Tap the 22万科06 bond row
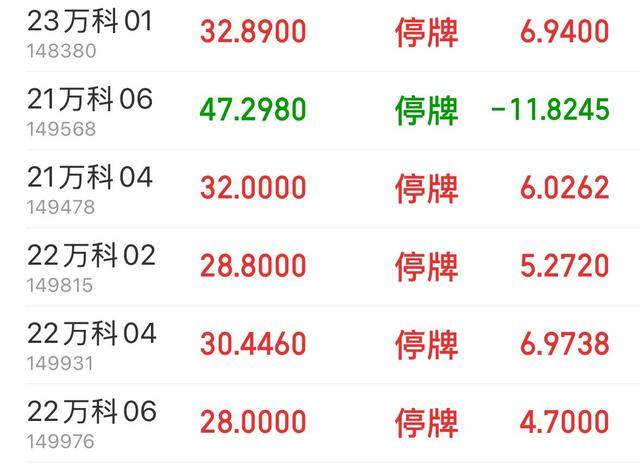 click(92, 411)
